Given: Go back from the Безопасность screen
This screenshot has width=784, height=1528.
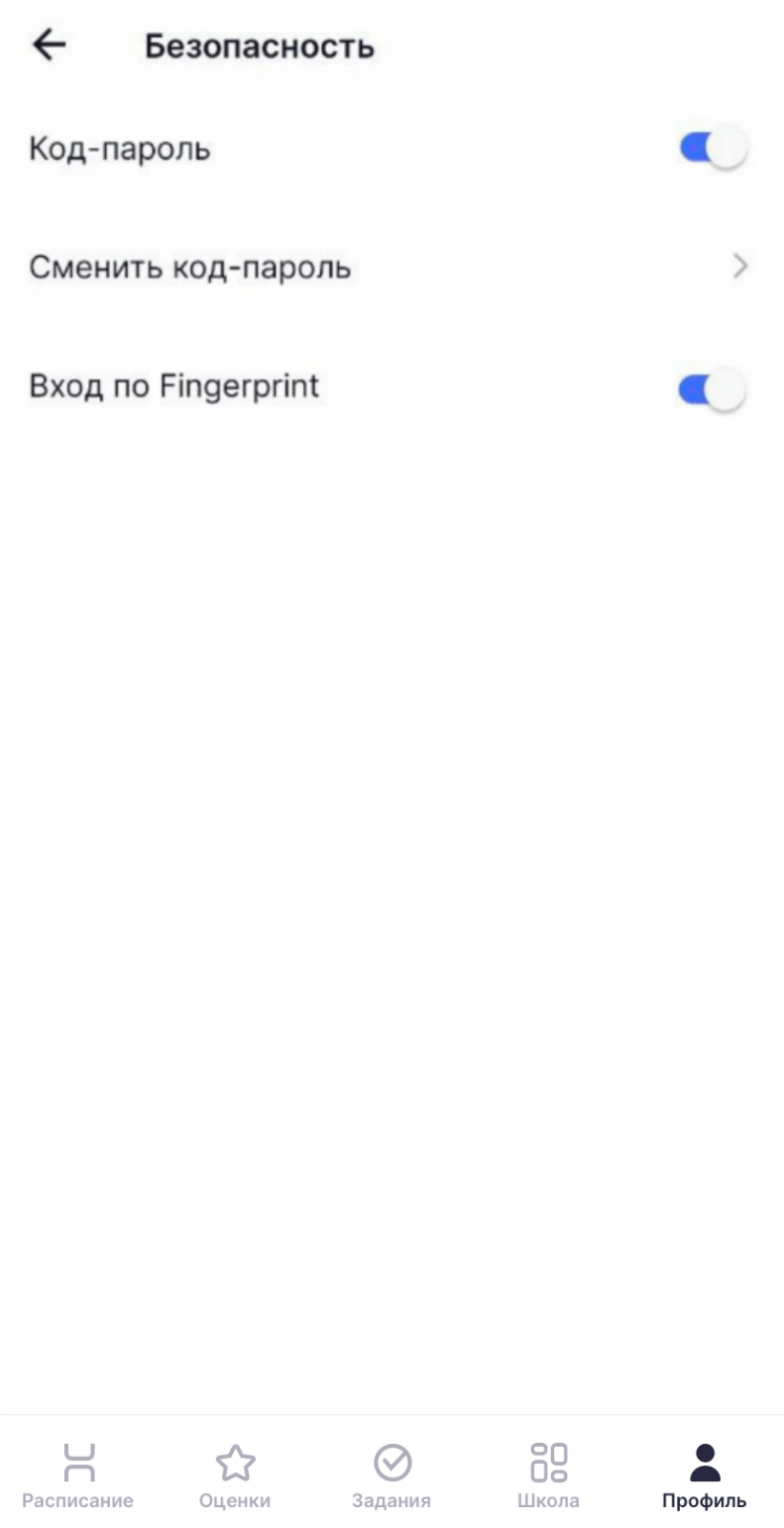Looking at the screenshot, I should tap(49, 45).
